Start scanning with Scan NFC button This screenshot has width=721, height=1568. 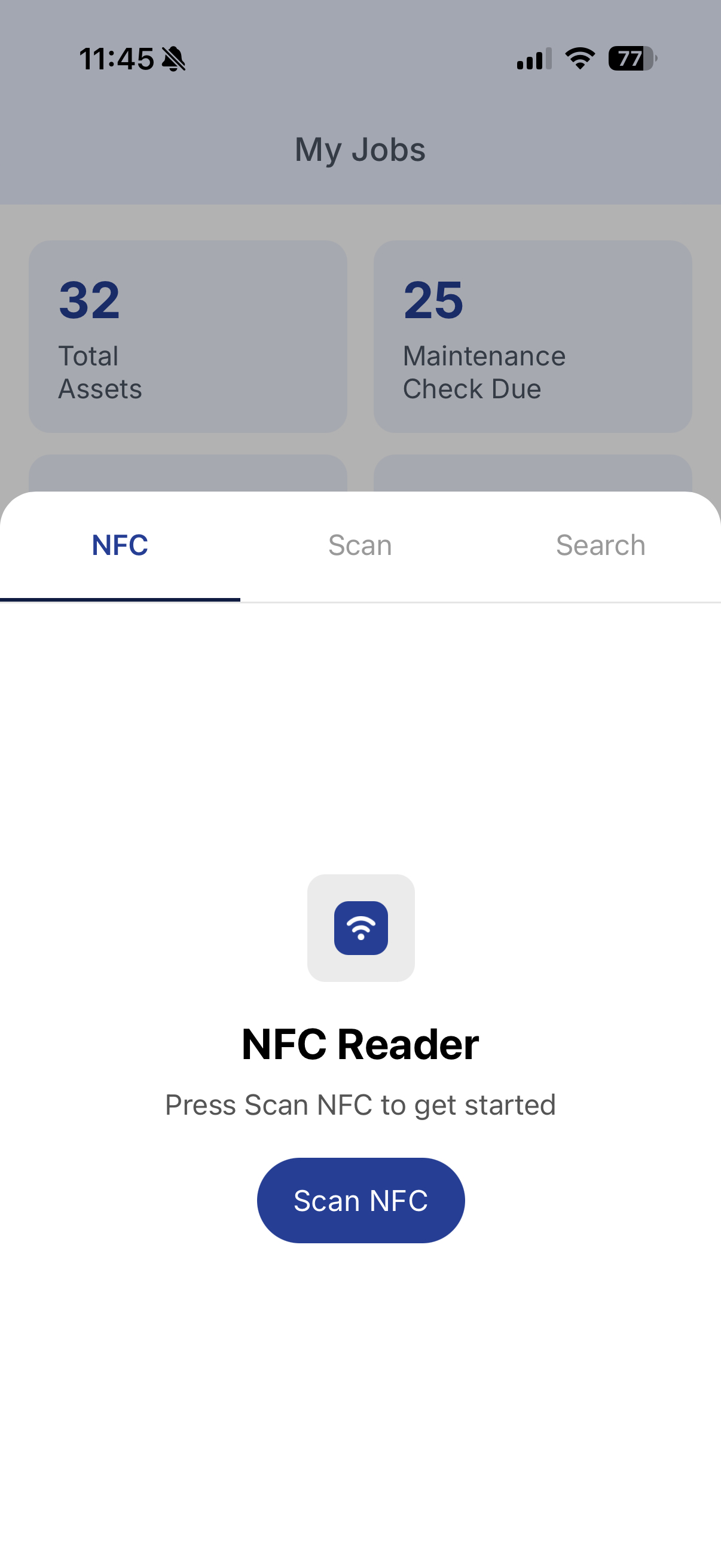pos(360,1200)
